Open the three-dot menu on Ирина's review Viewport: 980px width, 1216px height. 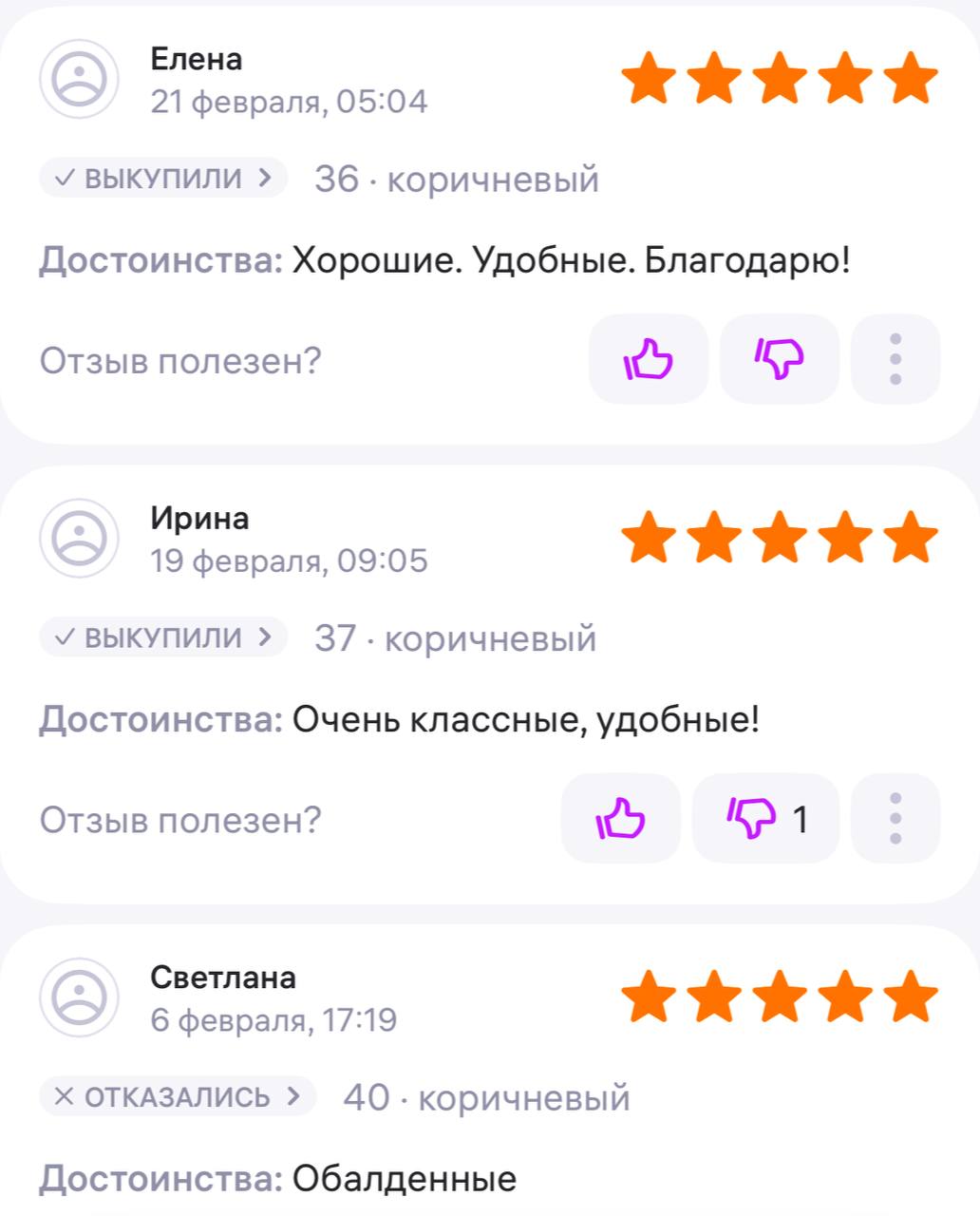click(895, 819)
